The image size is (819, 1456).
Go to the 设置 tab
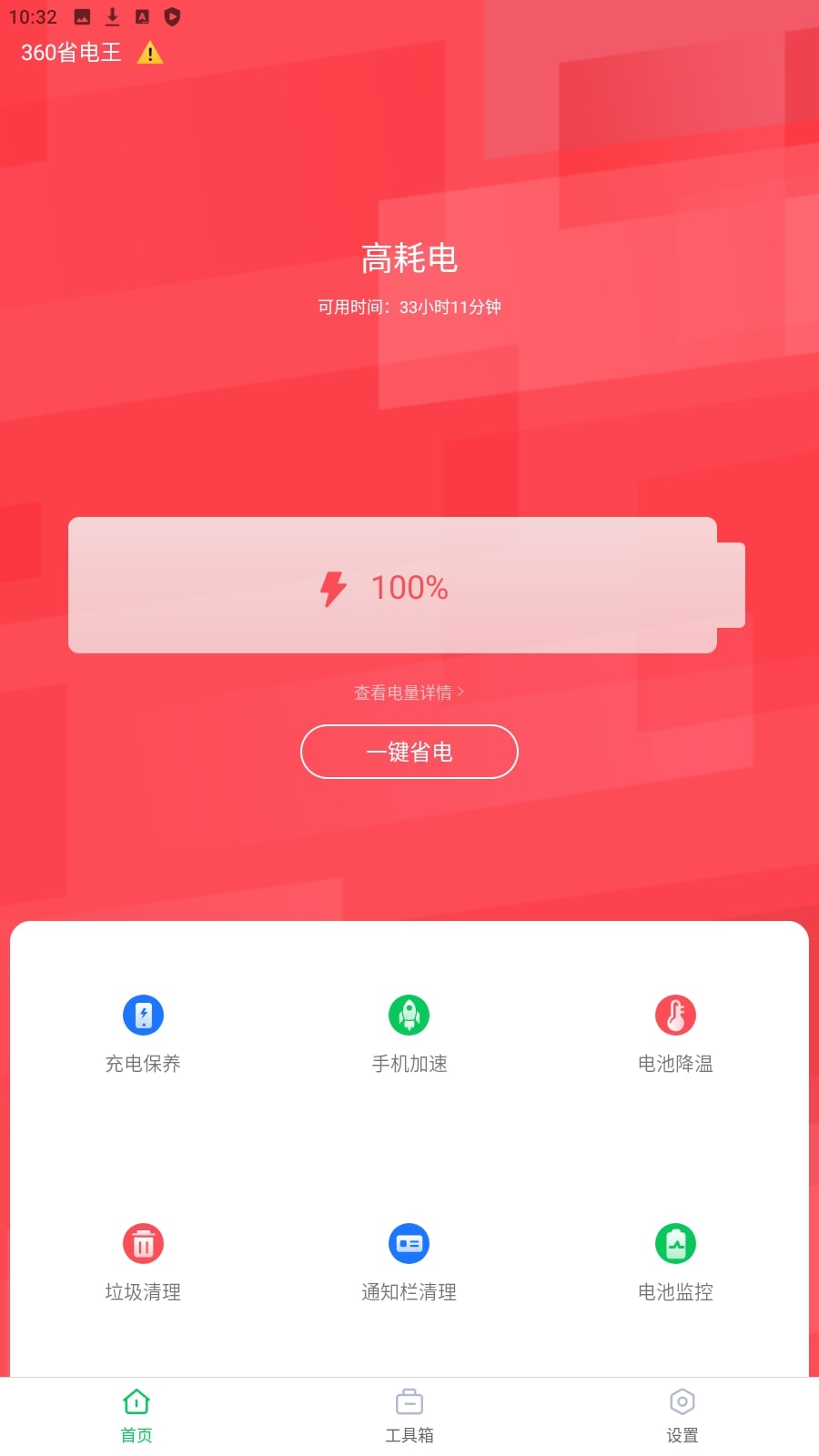click(682, 1415)
